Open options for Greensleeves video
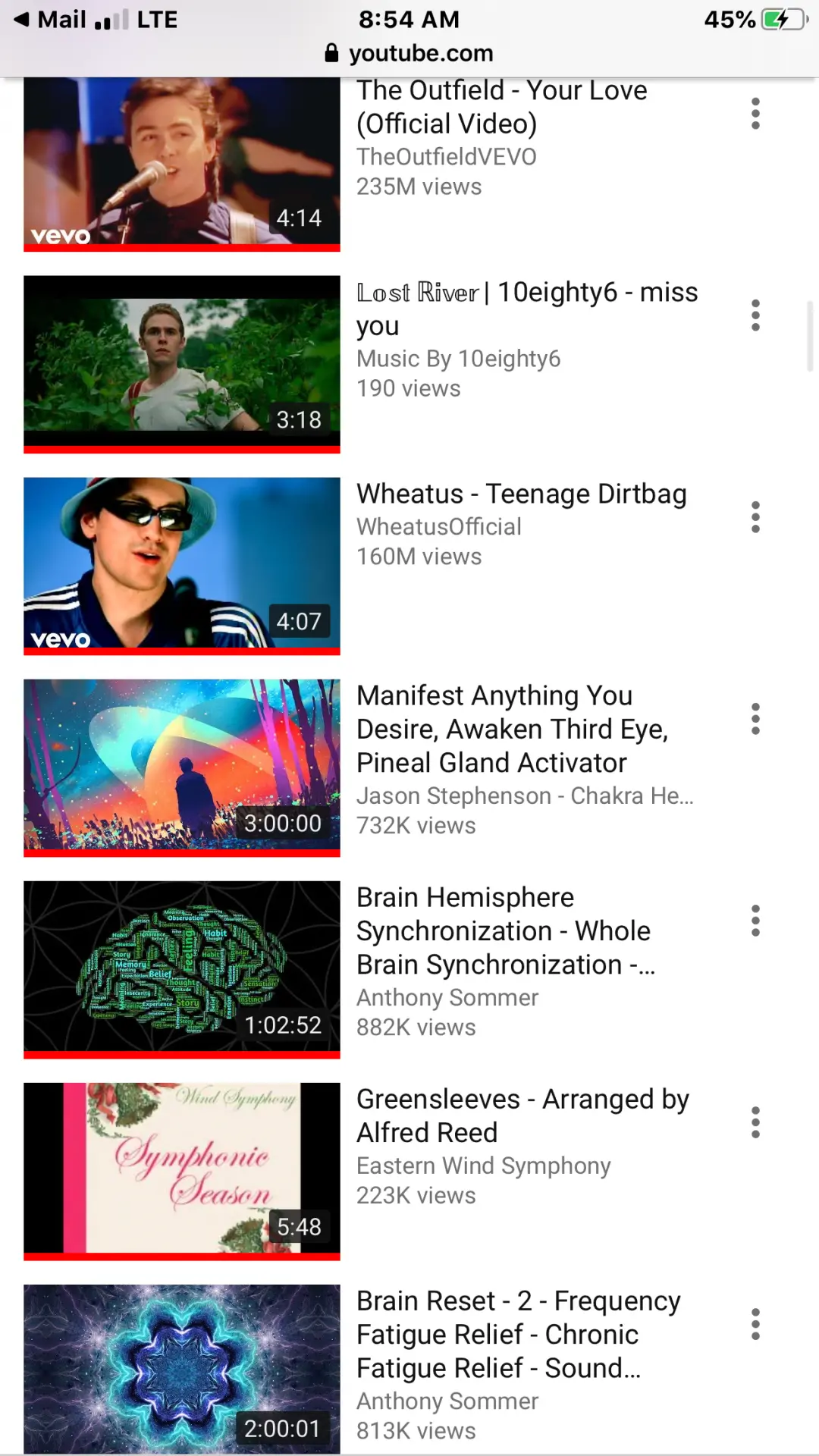 coord(755,1122)
